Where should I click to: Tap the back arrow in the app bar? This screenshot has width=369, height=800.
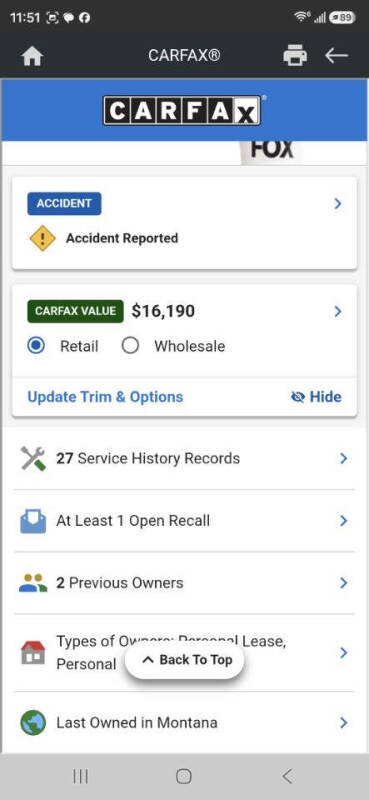[336, 56]
